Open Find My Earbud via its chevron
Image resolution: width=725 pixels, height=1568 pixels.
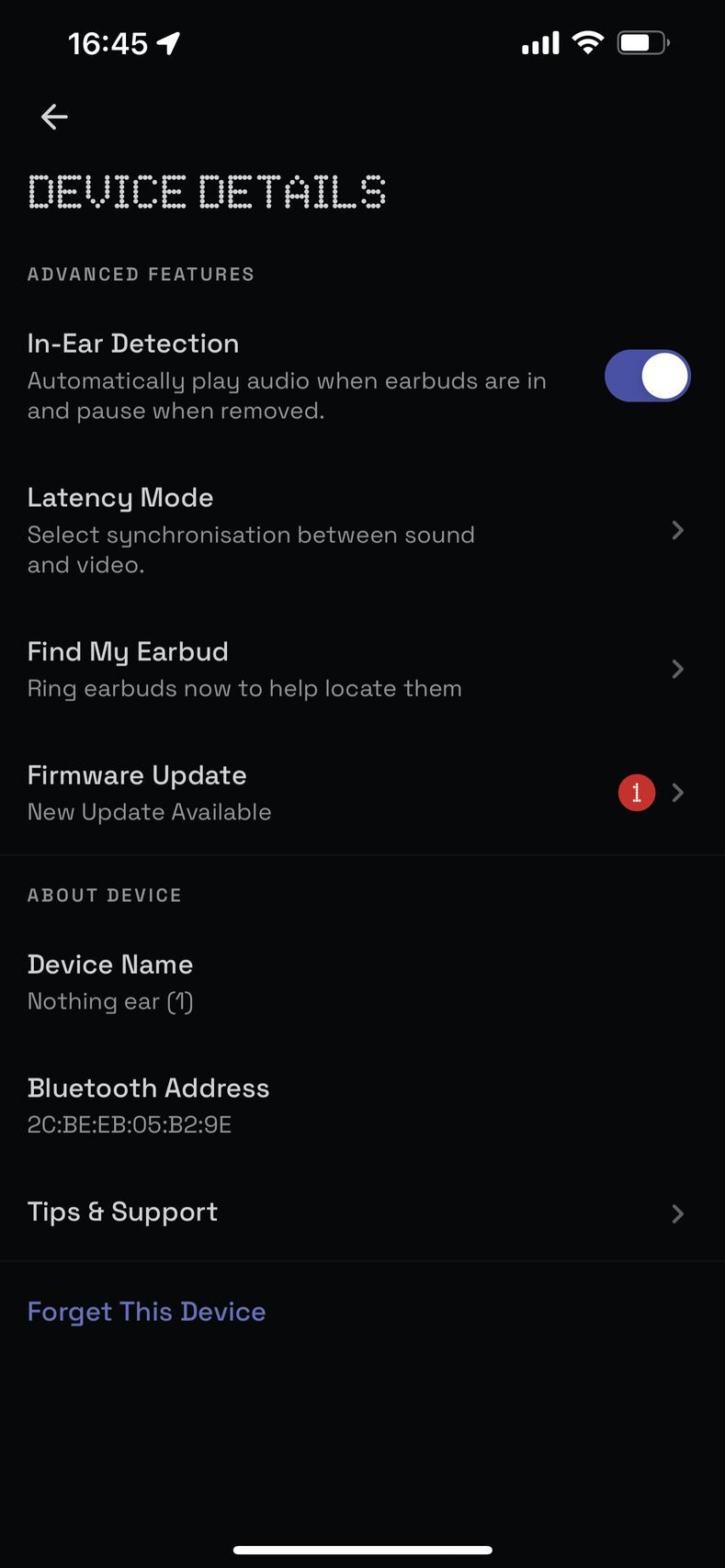point(677,669)
